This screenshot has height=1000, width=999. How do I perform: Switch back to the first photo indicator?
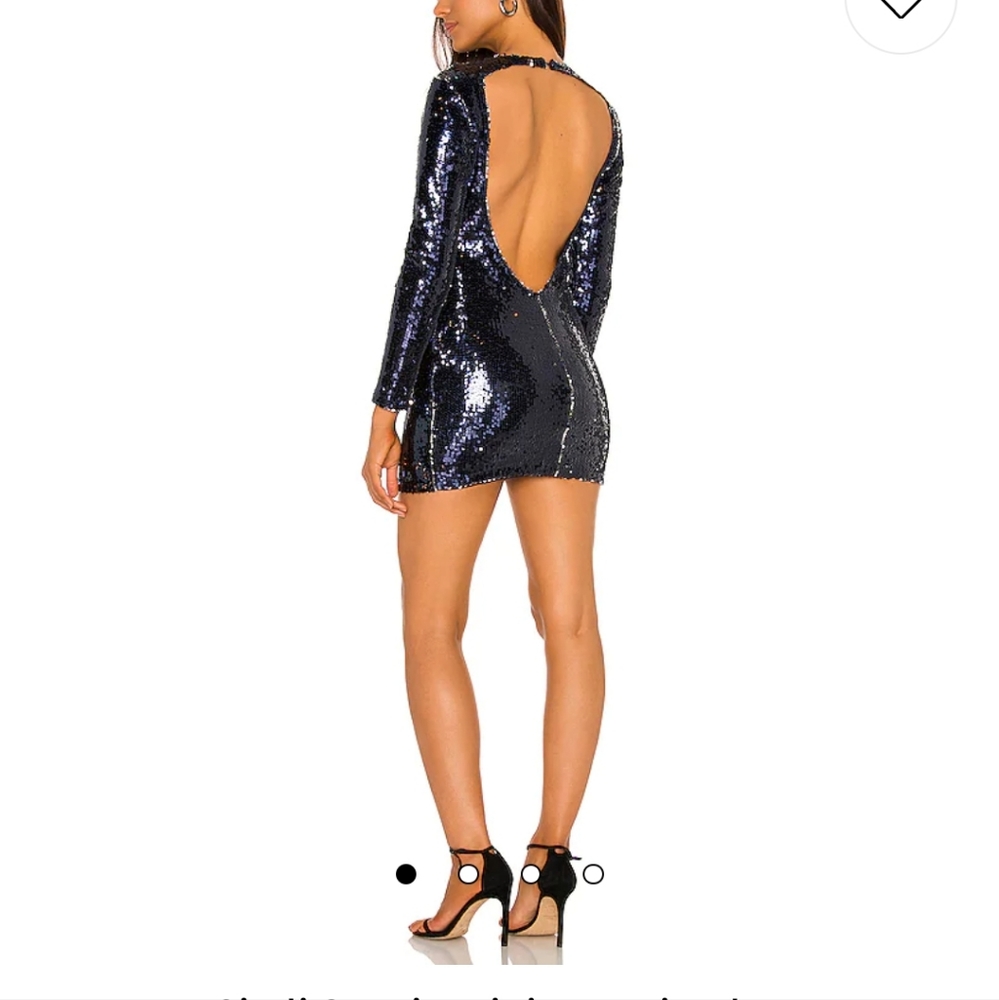(x=406, y=873)
